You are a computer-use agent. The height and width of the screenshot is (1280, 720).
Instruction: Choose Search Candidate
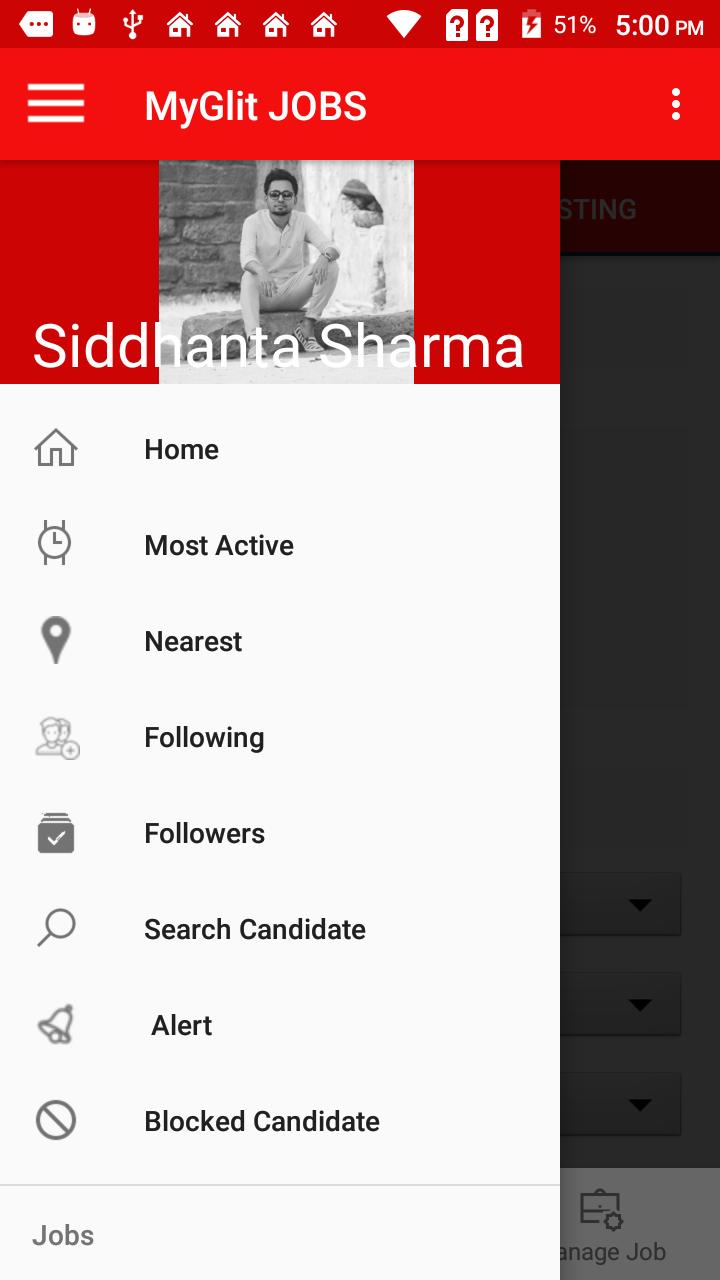pos(254,929)
